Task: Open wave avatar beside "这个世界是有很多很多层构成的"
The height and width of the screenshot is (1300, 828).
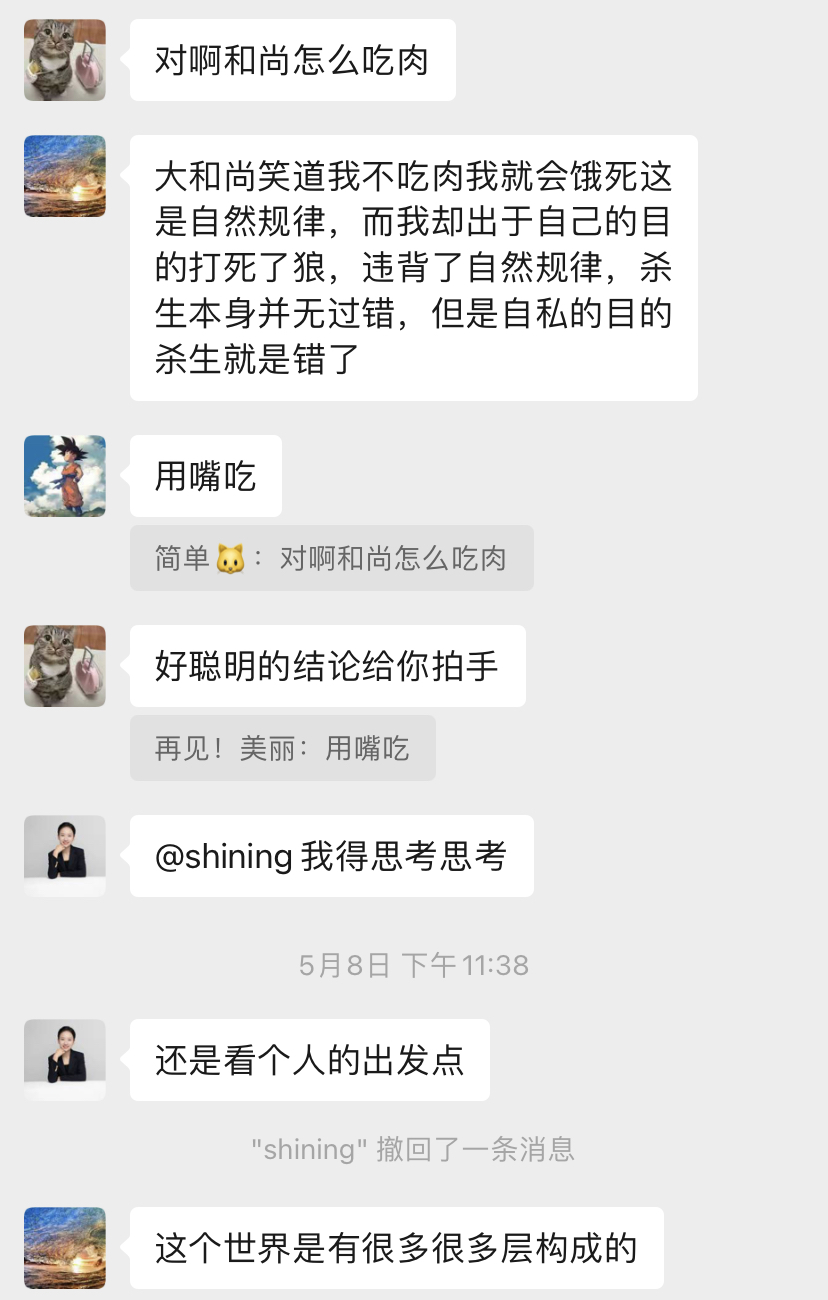Action: [x=65, y=1248]
